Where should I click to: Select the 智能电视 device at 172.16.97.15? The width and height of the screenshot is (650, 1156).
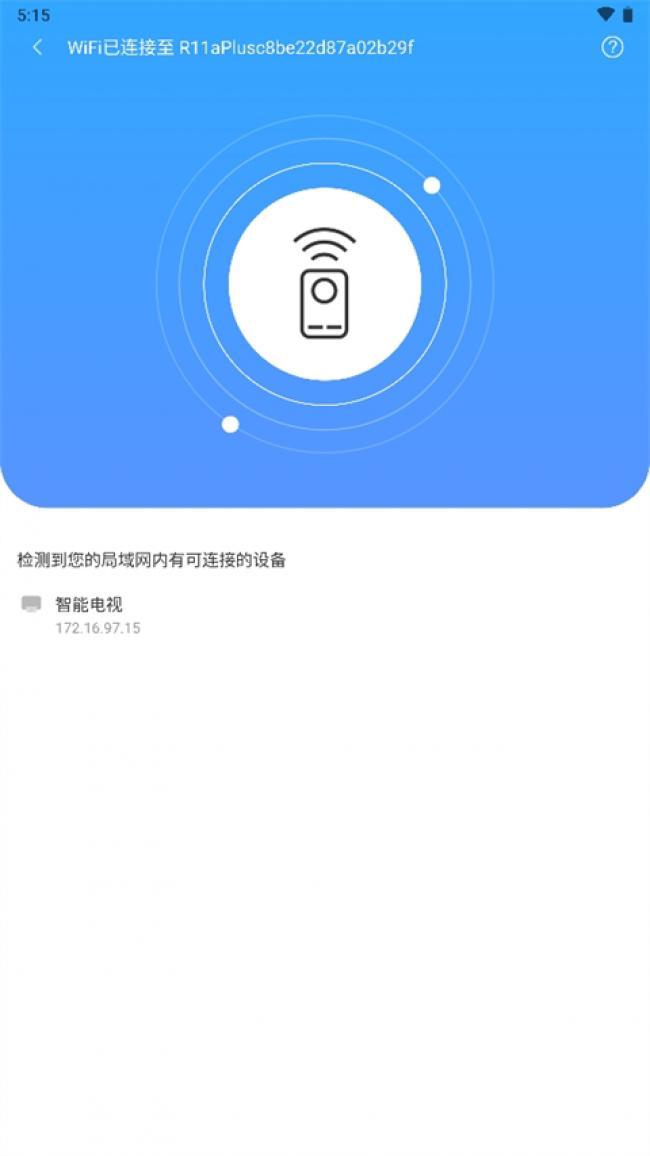pos(90,614)
